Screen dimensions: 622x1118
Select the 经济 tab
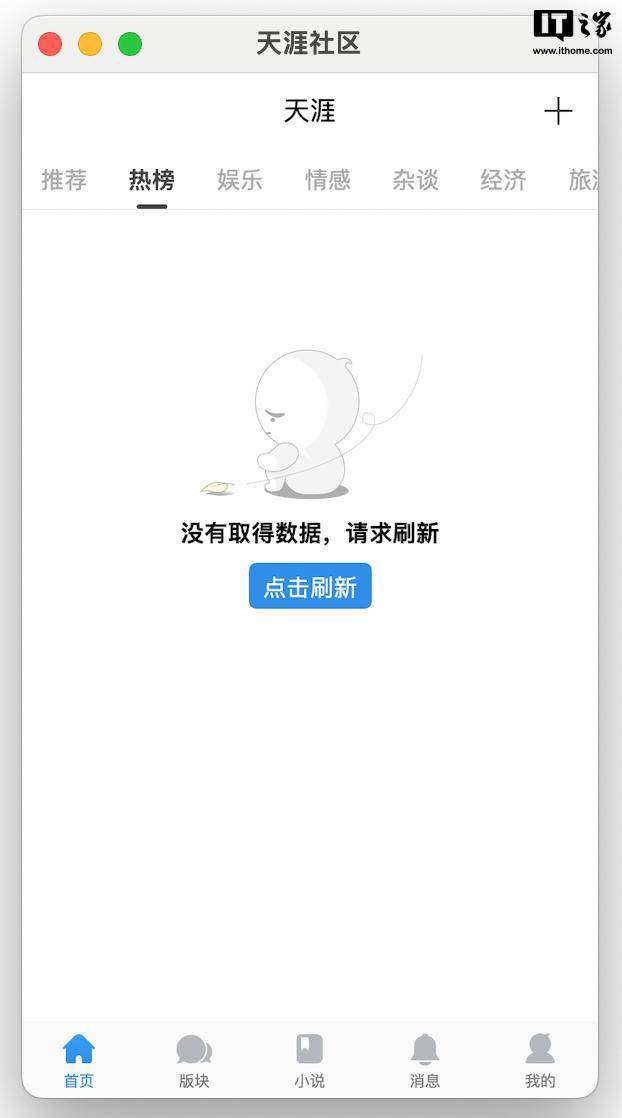(x=503, y=180)
